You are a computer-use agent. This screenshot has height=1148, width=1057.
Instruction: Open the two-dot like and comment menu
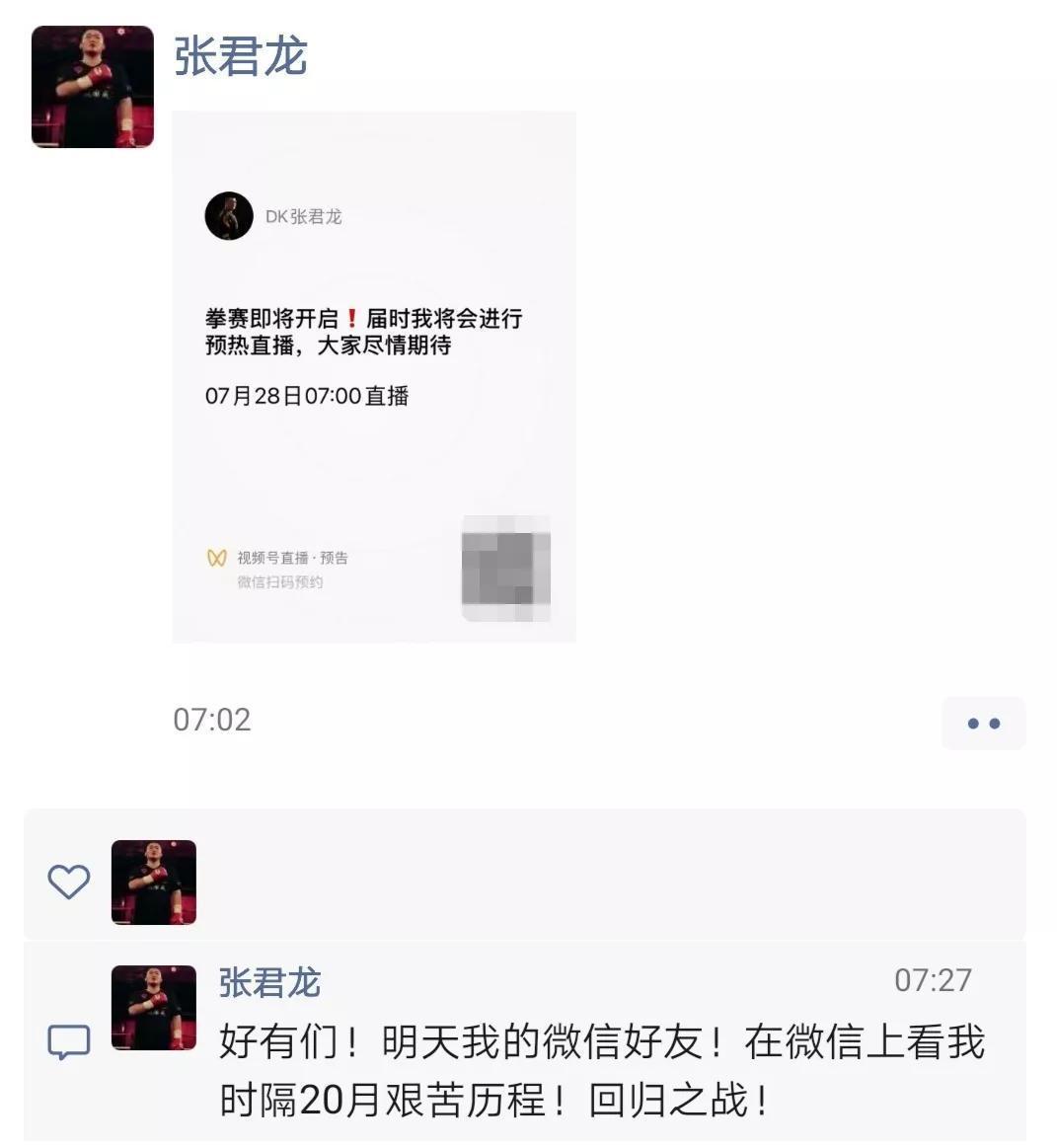coord(983,724)
